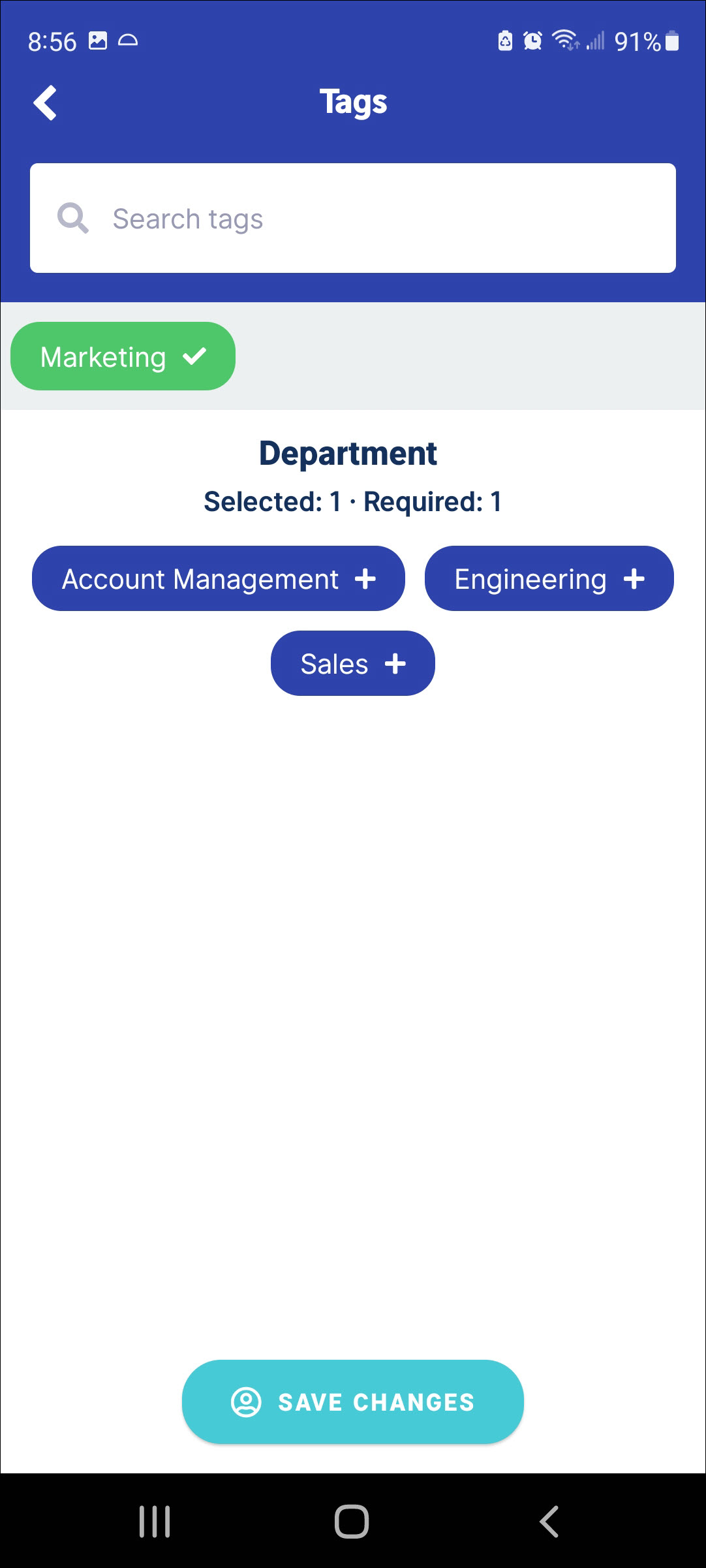The width and height of the screenshot is (706, 1568).
Task: Go back from the Tags screen
Action: [x=45, y=103]
